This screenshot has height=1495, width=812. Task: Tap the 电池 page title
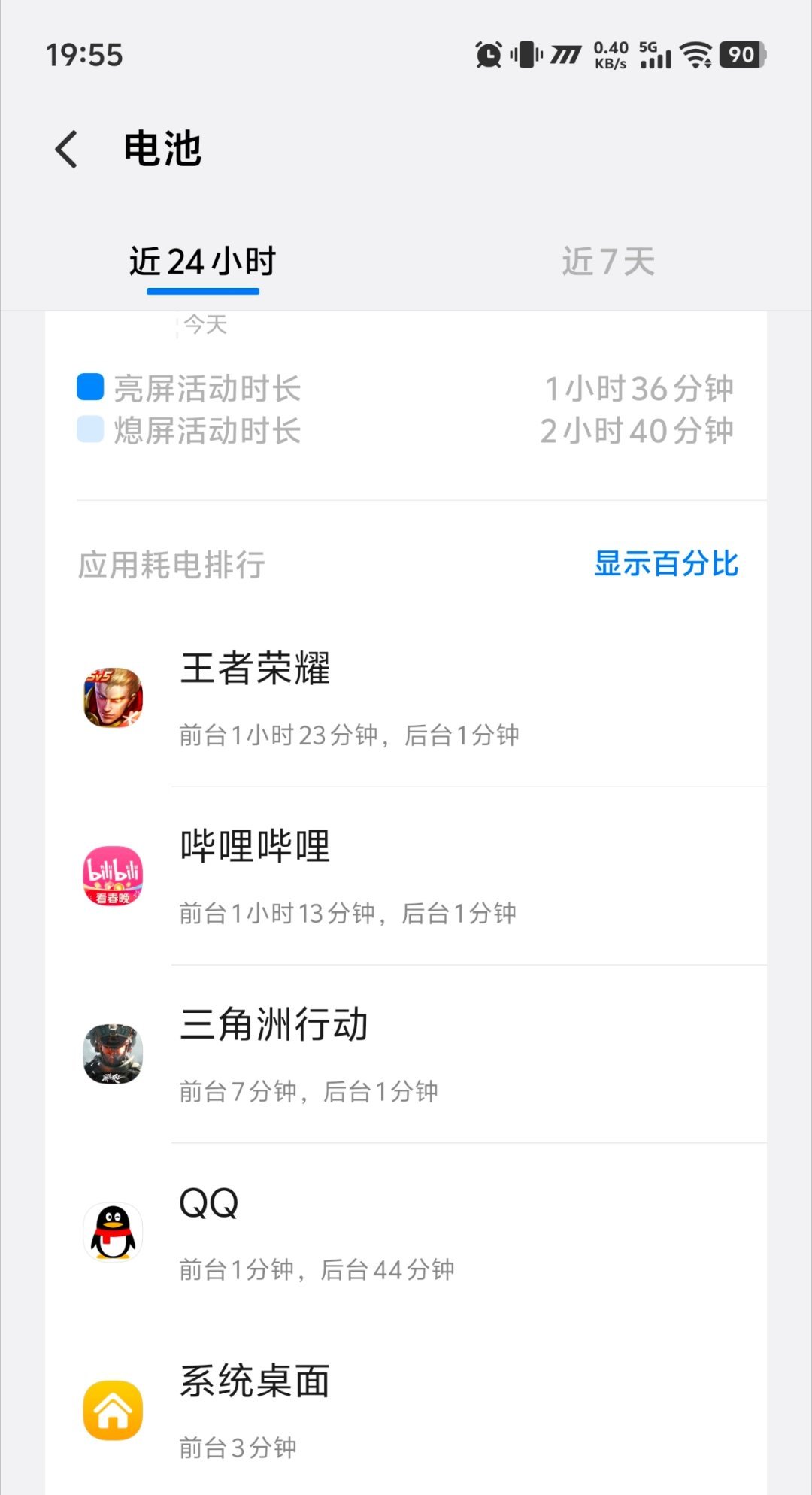coord(162,149)
